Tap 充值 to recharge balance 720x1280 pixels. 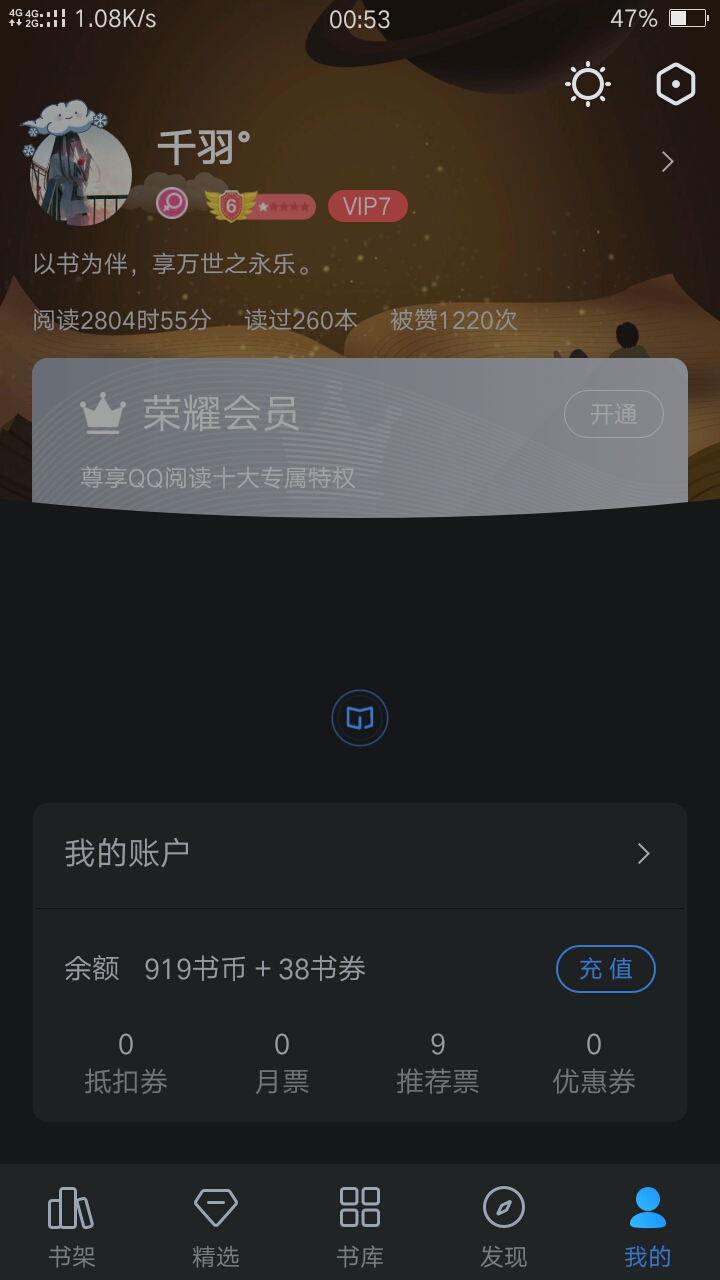tap(605, 969)
